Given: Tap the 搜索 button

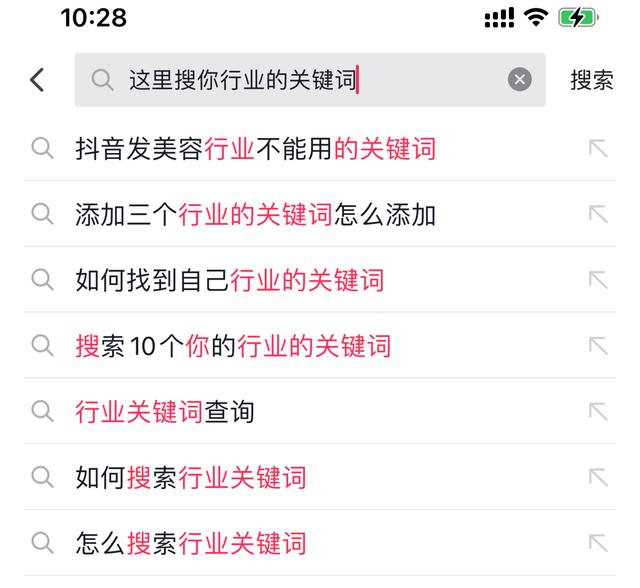Looking at the screenshot, I should tap(592, 80).
